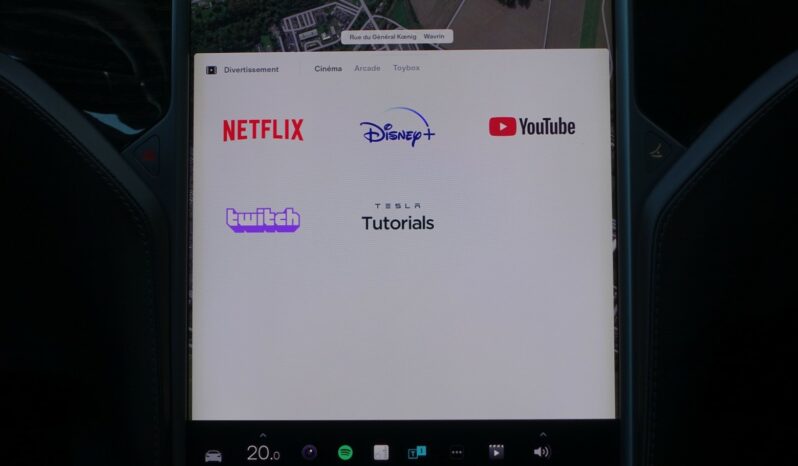Open the all apps three-dots menu
The image size is (798, 466).
pyautogui.click(x=457, y=453)
